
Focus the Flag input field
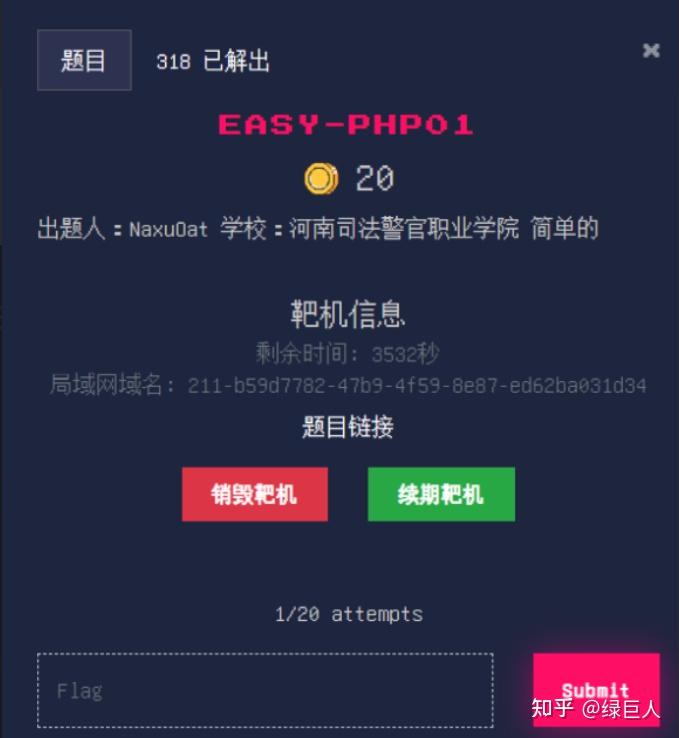[x=265, y=690]
